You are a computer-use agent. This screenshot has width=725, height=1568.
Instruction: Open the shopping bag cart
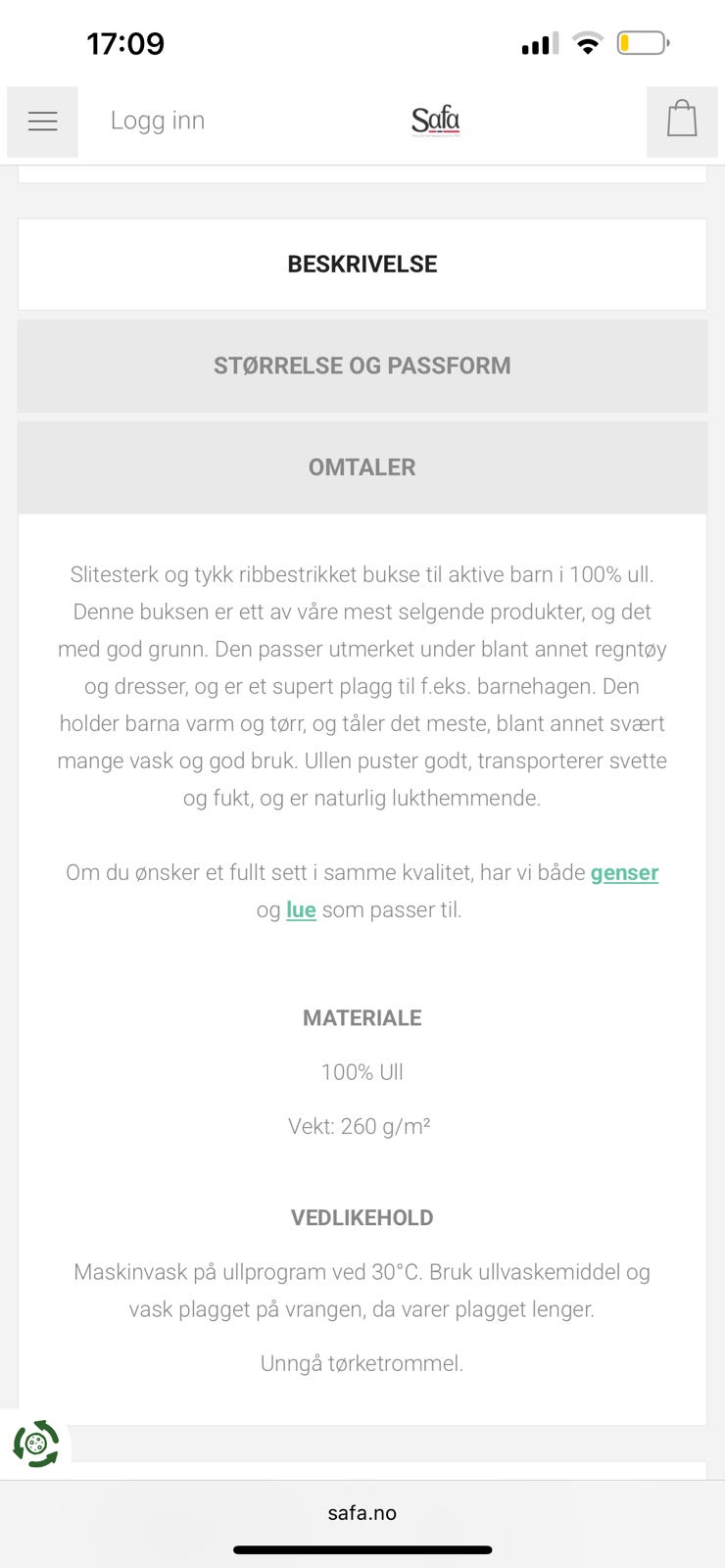(x=682, y=122)
